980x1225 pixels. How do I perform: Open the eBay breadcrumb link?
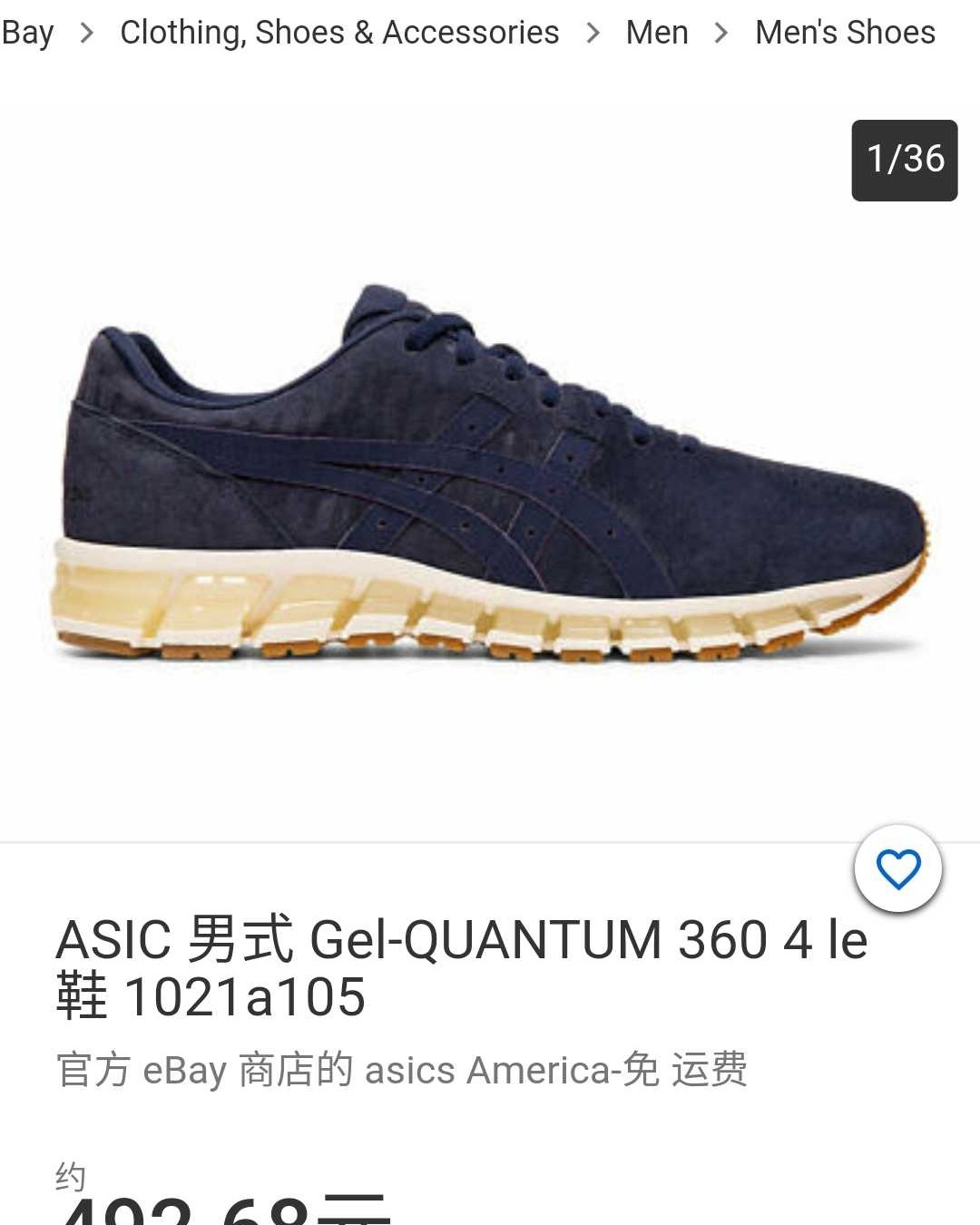click(x=25, y=33)
